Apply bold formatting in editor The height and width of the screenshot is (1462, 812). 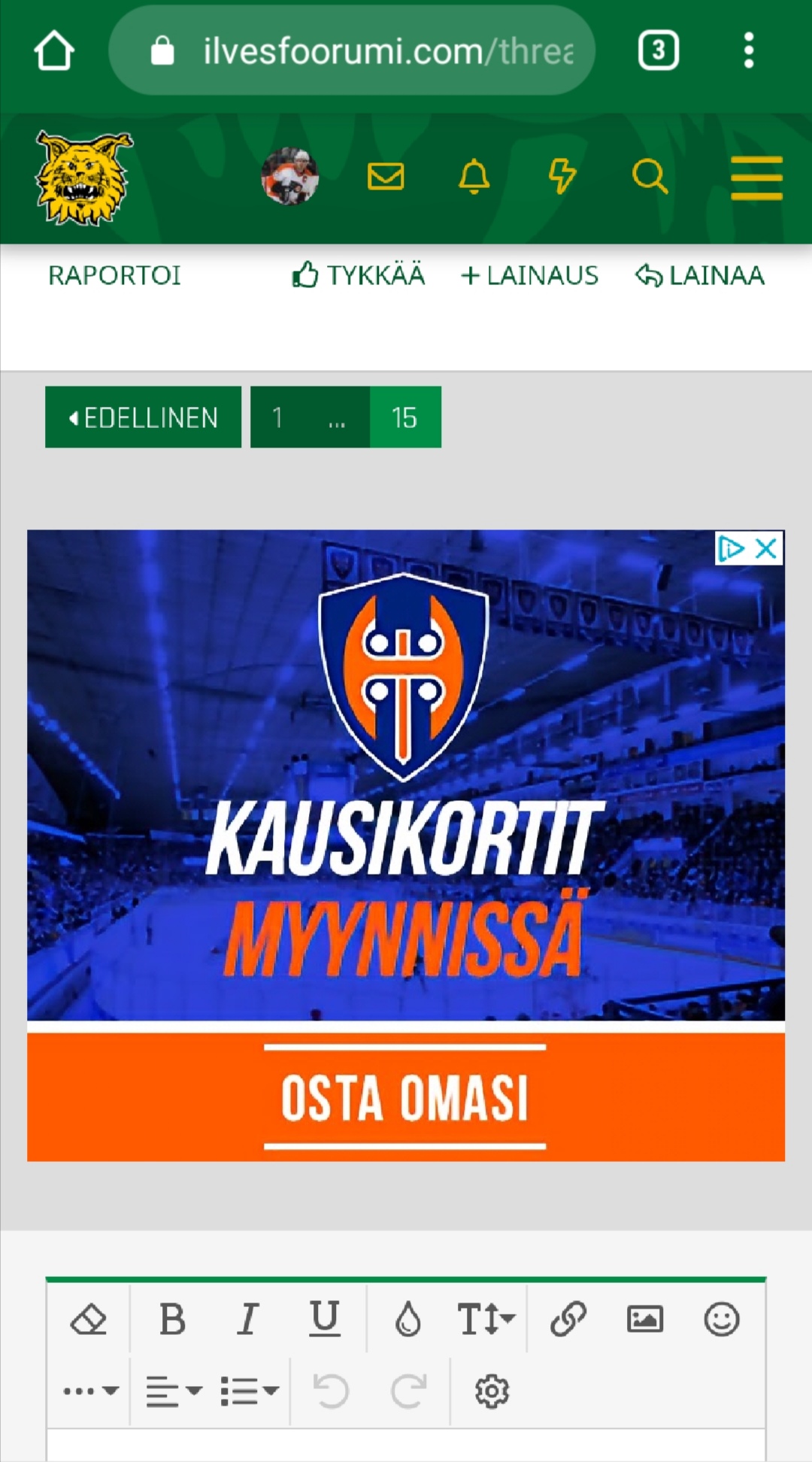coord(172,1319)
